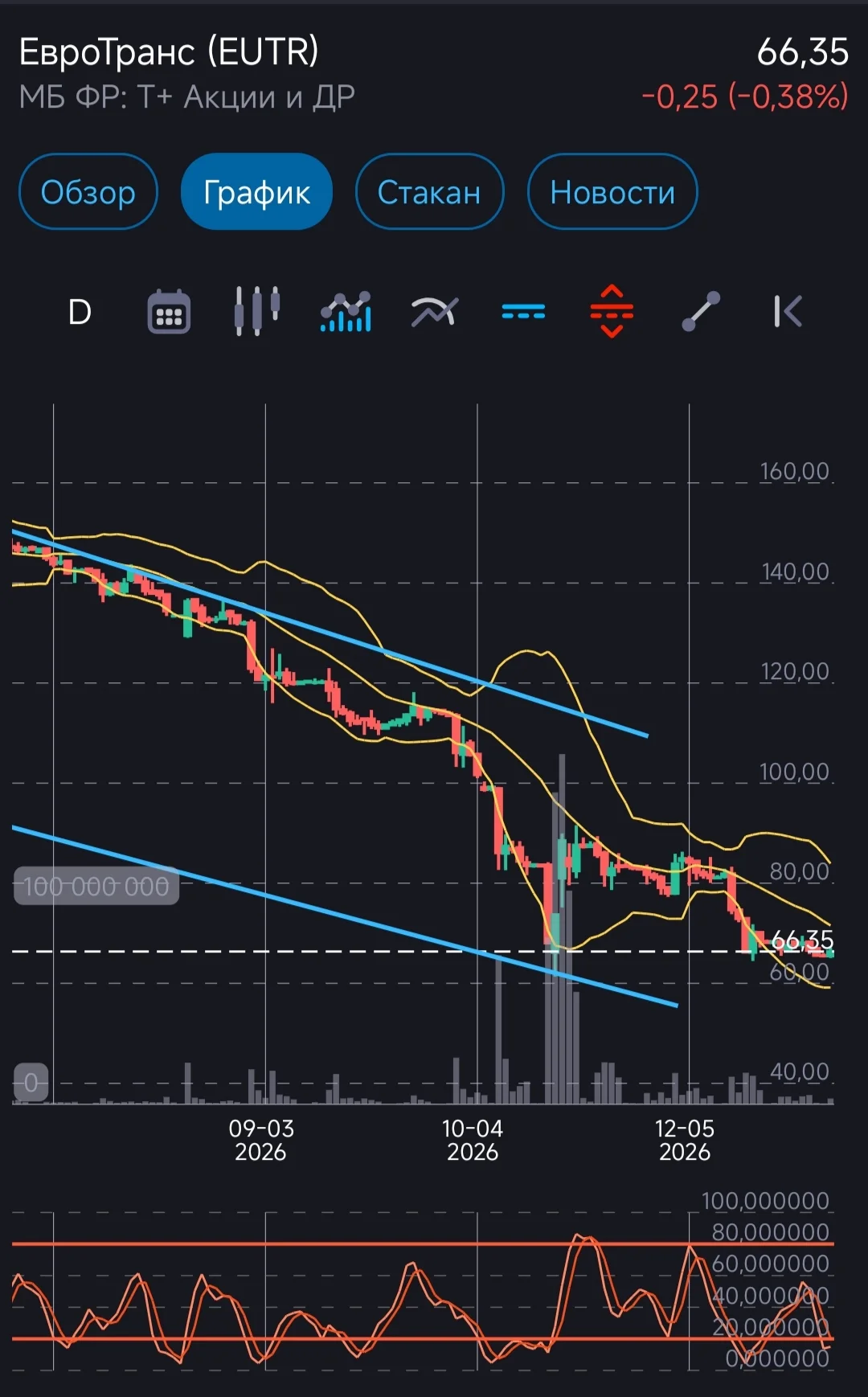Screen dimensions: 868x1397
Task: Change the D timeframe interval
Action: click(x=80, y=311)
